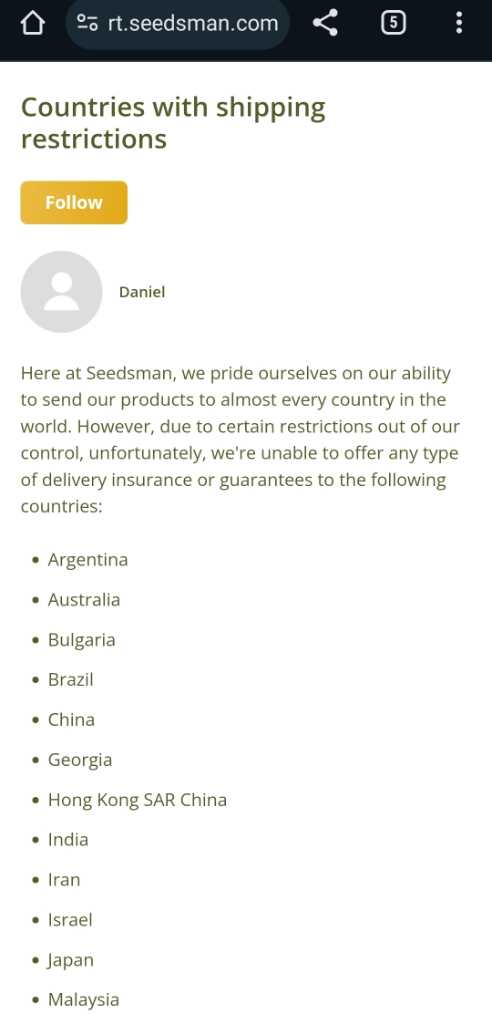
Task: Open Daniel's author profile
Action: click(x=142, y=292)
